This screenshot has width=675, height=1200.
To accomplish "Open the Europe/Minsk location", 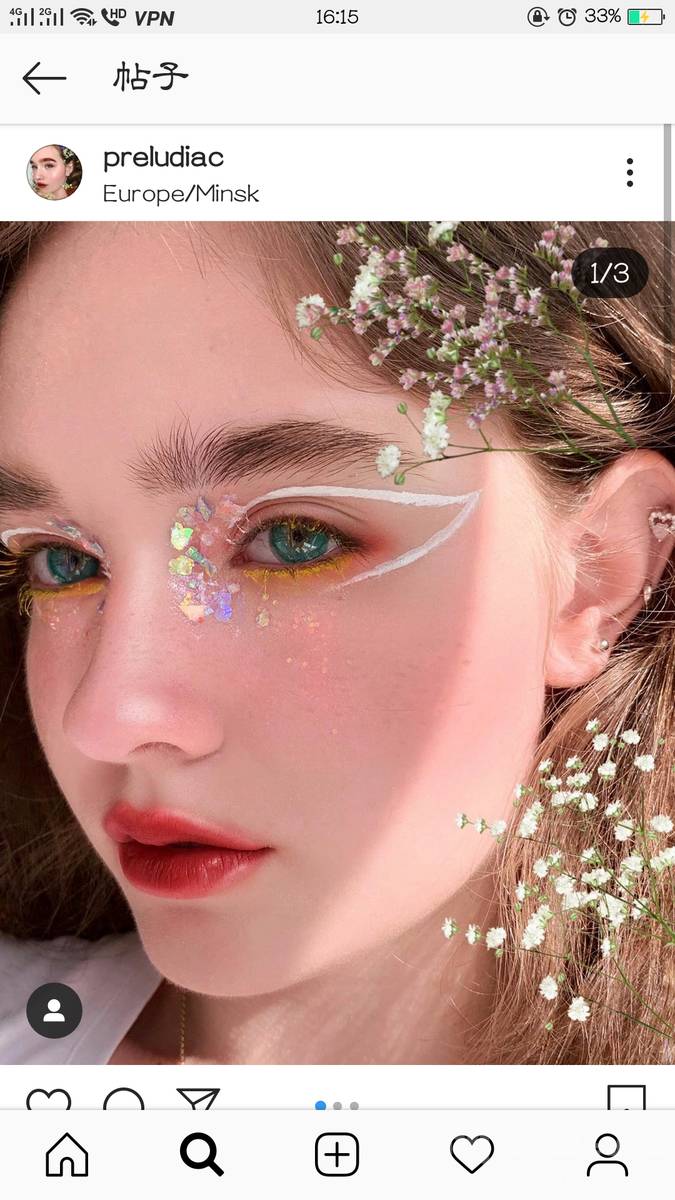I will pyautogui.click(x=181, y=194).
